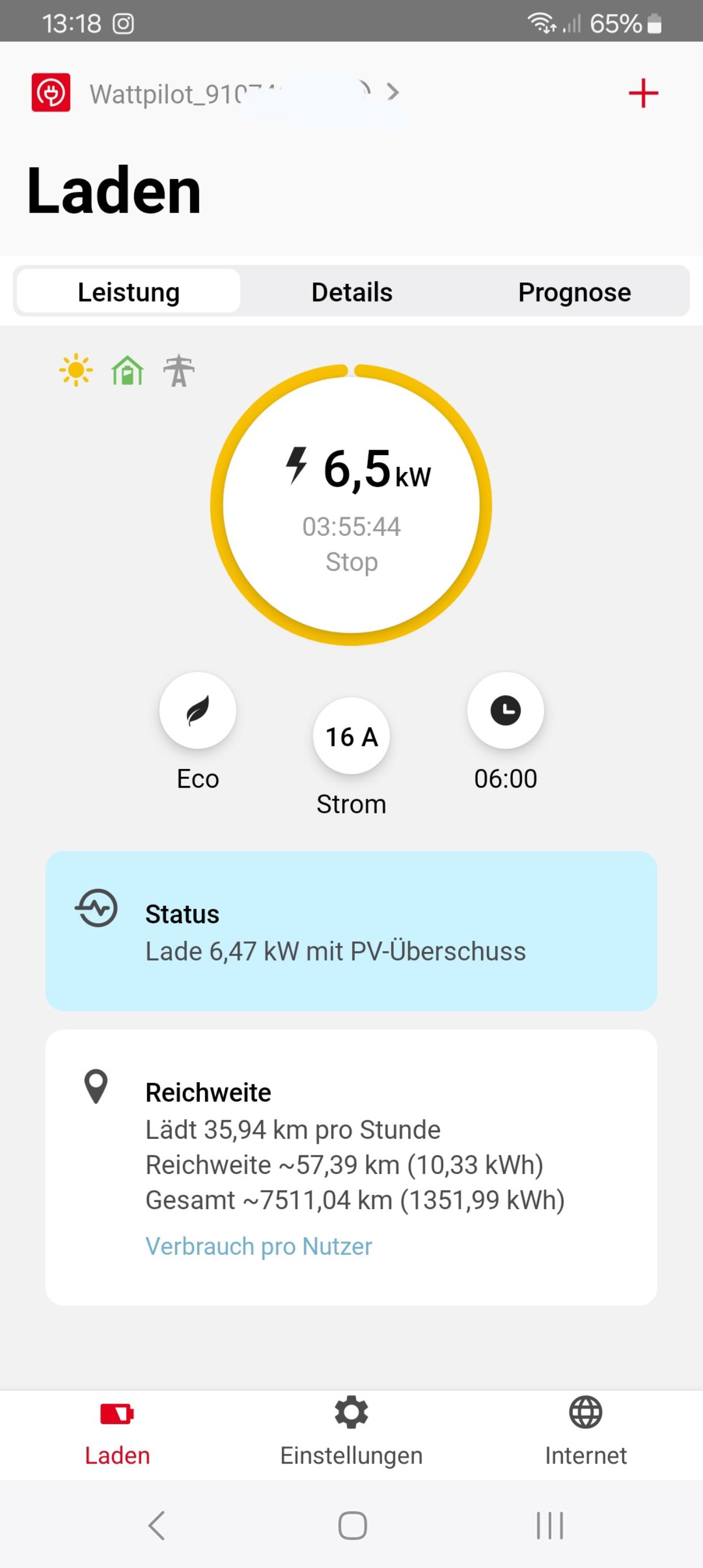Open recent apps from the navigation bar
The image size is (703, 1568).
click(x=549, y=1525)
